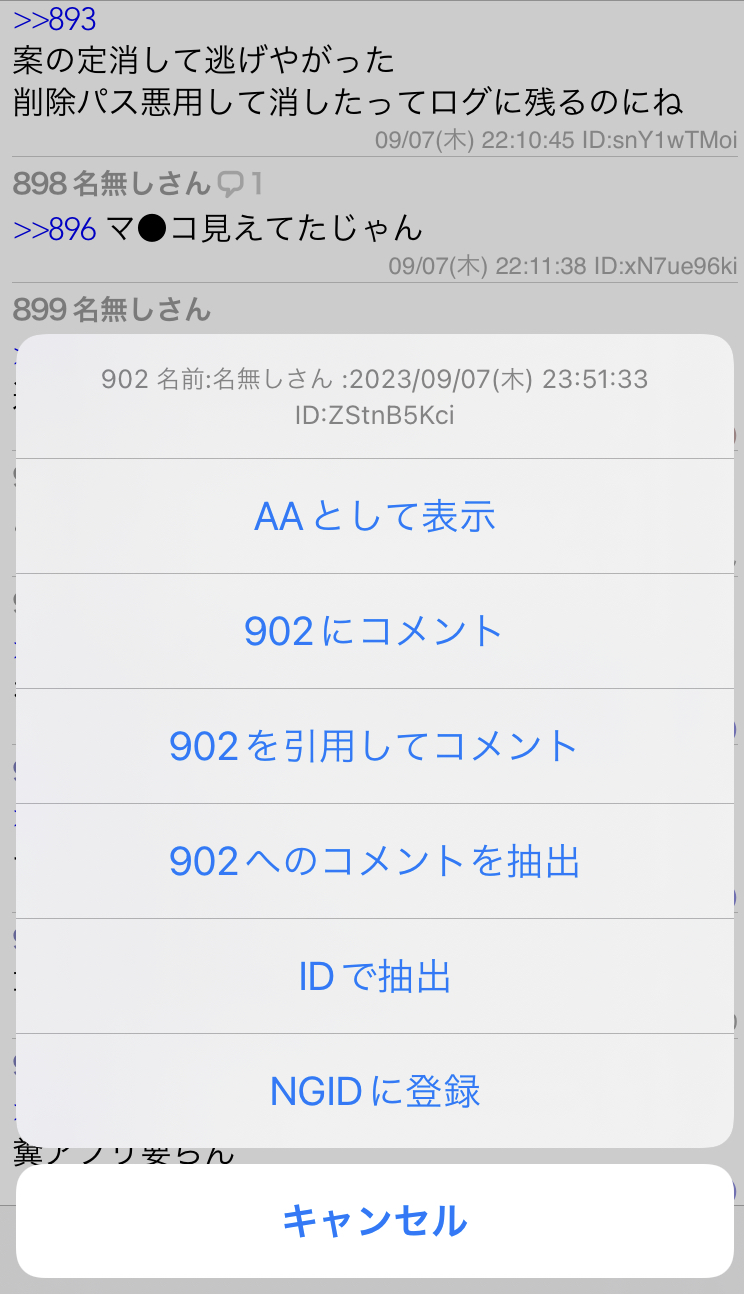Tap キャンセル to dismiss the action sheet
Image resolution: width=744 pixels, height=1294 pixels.
coord(372,1220)
